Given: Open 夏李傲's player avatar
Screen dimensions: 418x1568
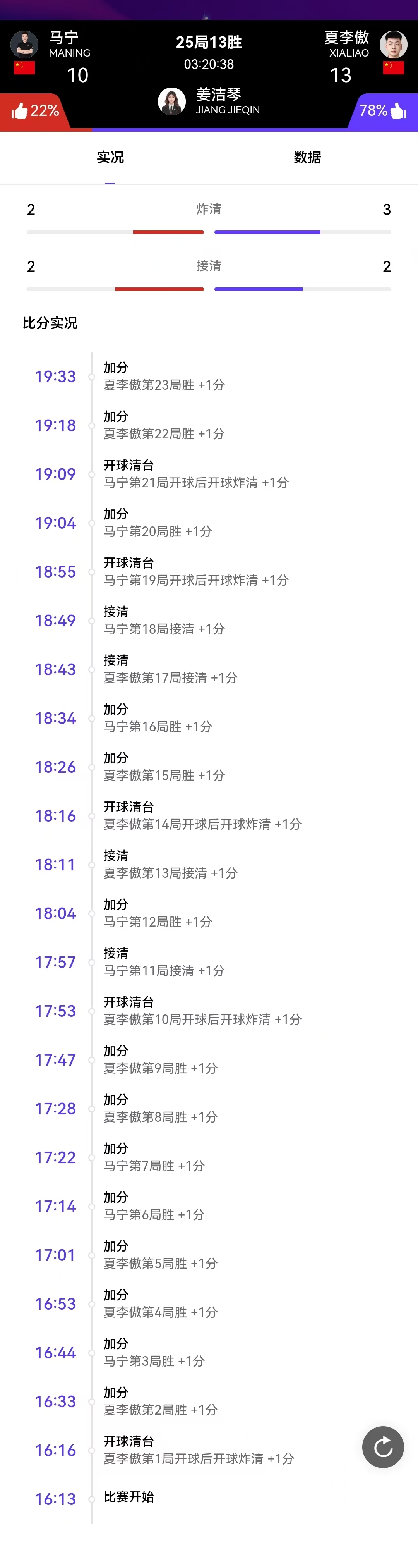Looking at the screenshot, I should [393, 45].
